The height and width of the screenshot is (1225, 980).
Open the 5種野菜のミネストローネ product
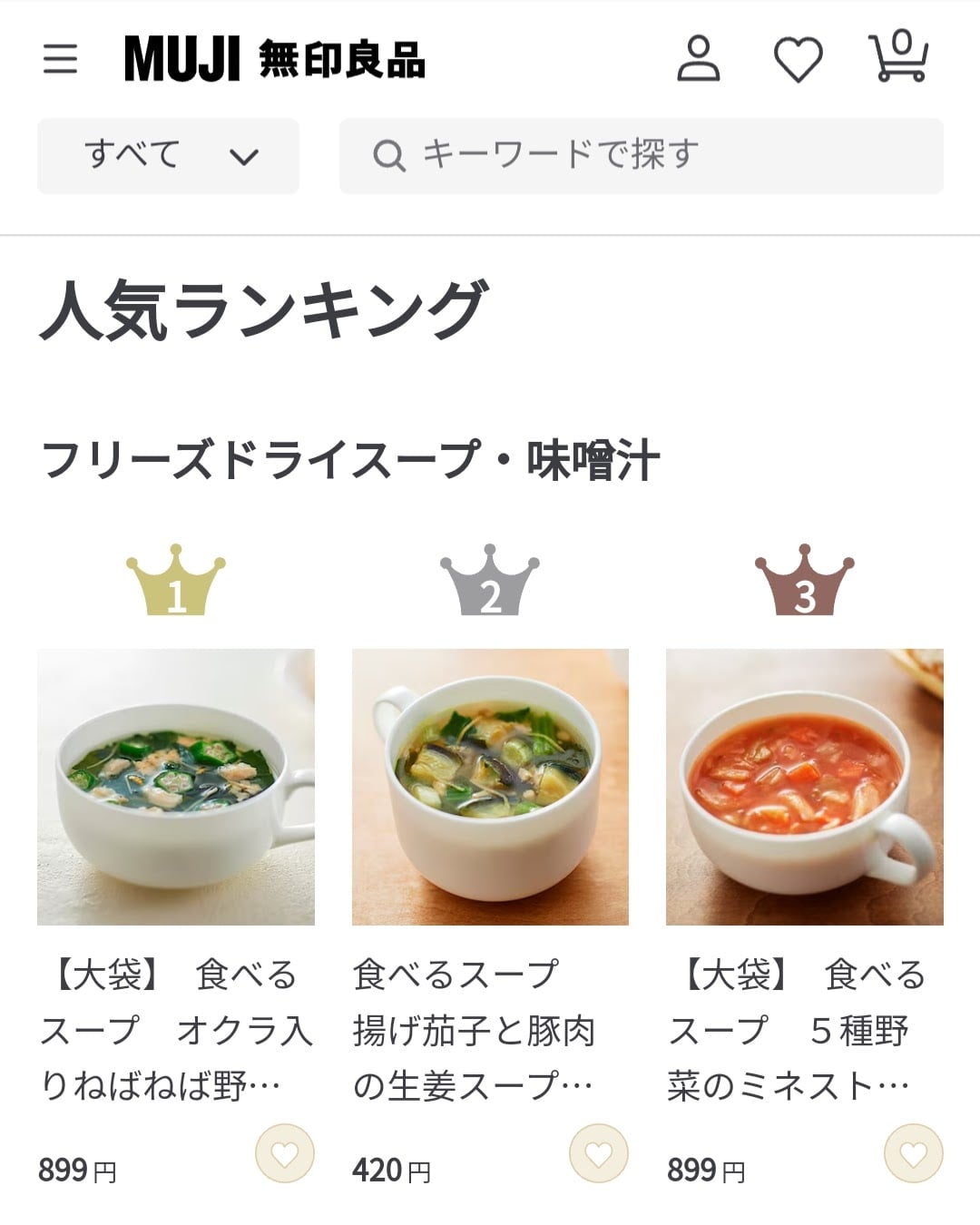pyautogui.click(x=804, y=787)
